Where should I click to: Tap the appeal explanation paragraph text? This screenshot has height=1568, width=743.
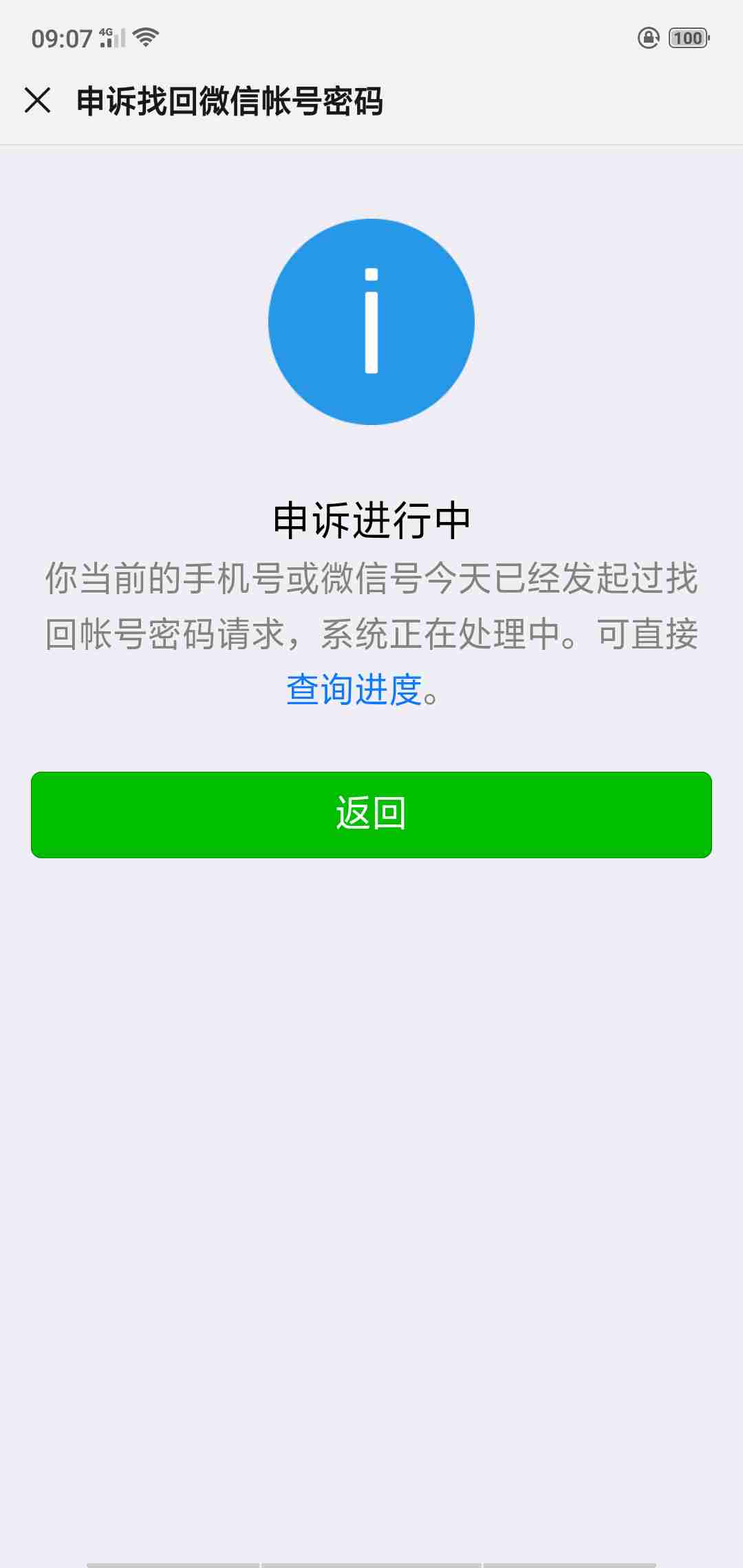371,605
